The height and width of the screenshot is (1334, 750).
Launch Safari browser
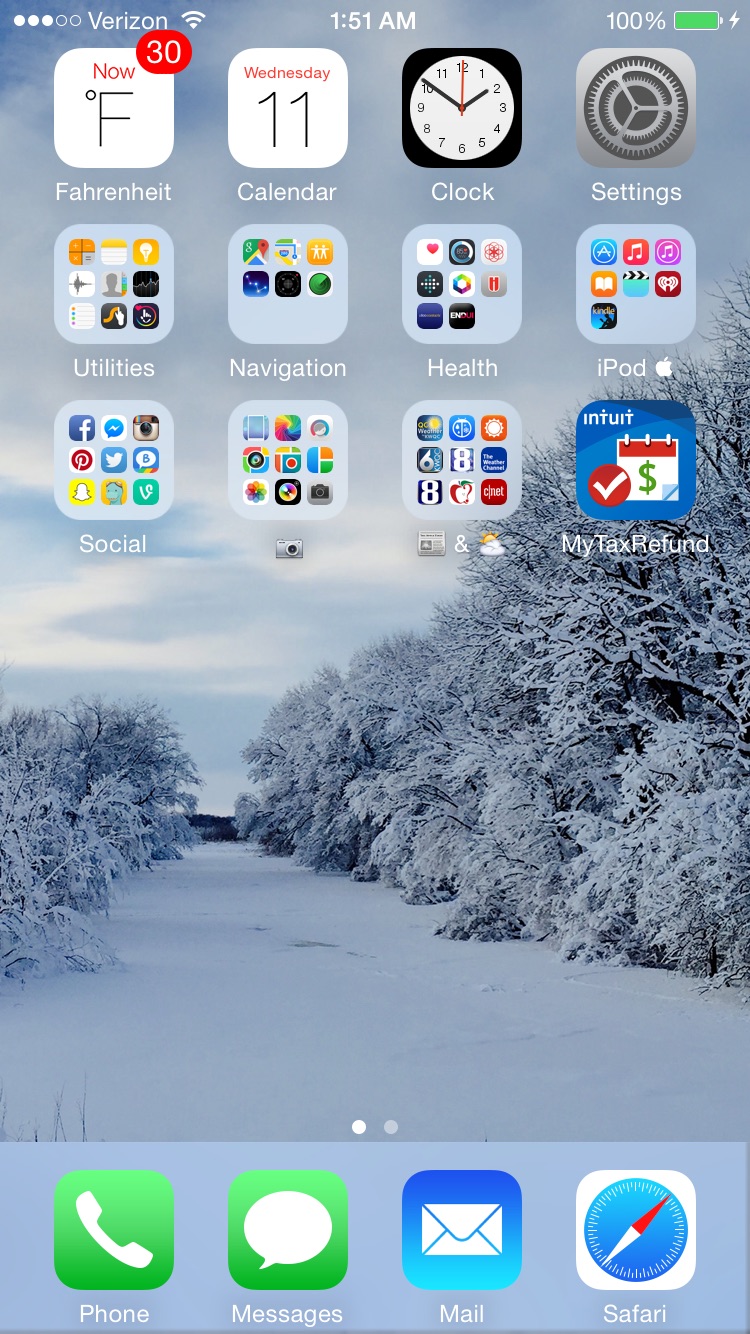636,1230
